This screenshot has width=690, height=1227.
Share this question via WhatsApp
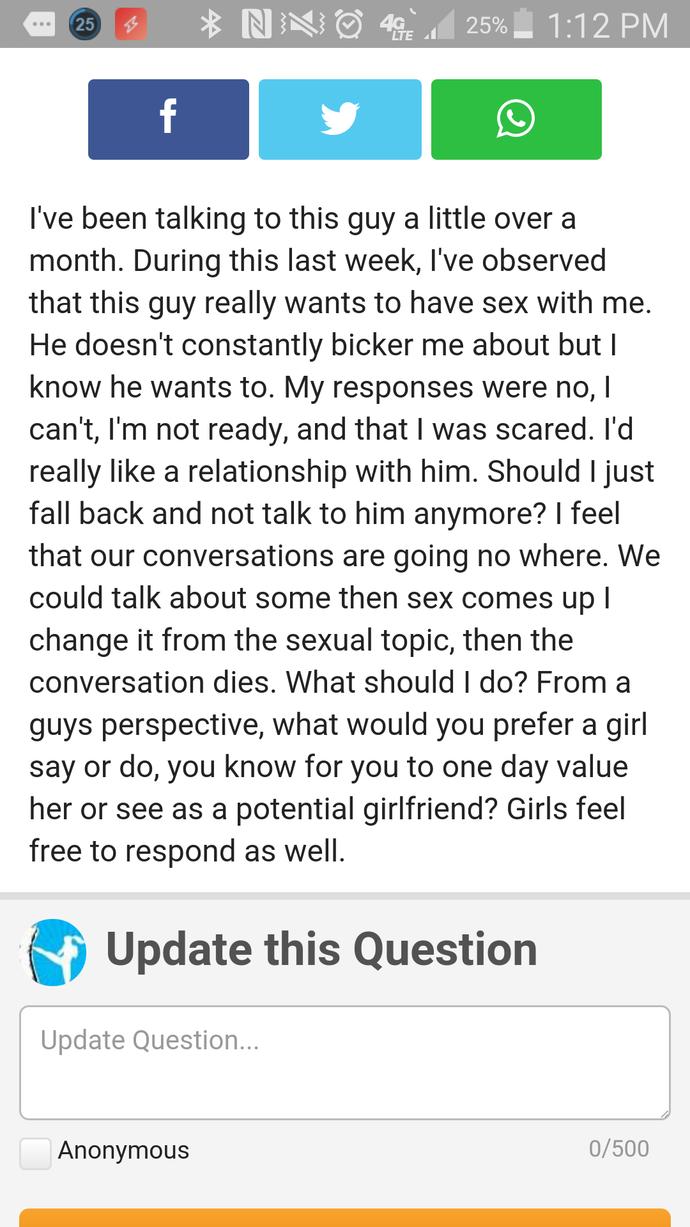pyautogui.click(x=516, y=119)
